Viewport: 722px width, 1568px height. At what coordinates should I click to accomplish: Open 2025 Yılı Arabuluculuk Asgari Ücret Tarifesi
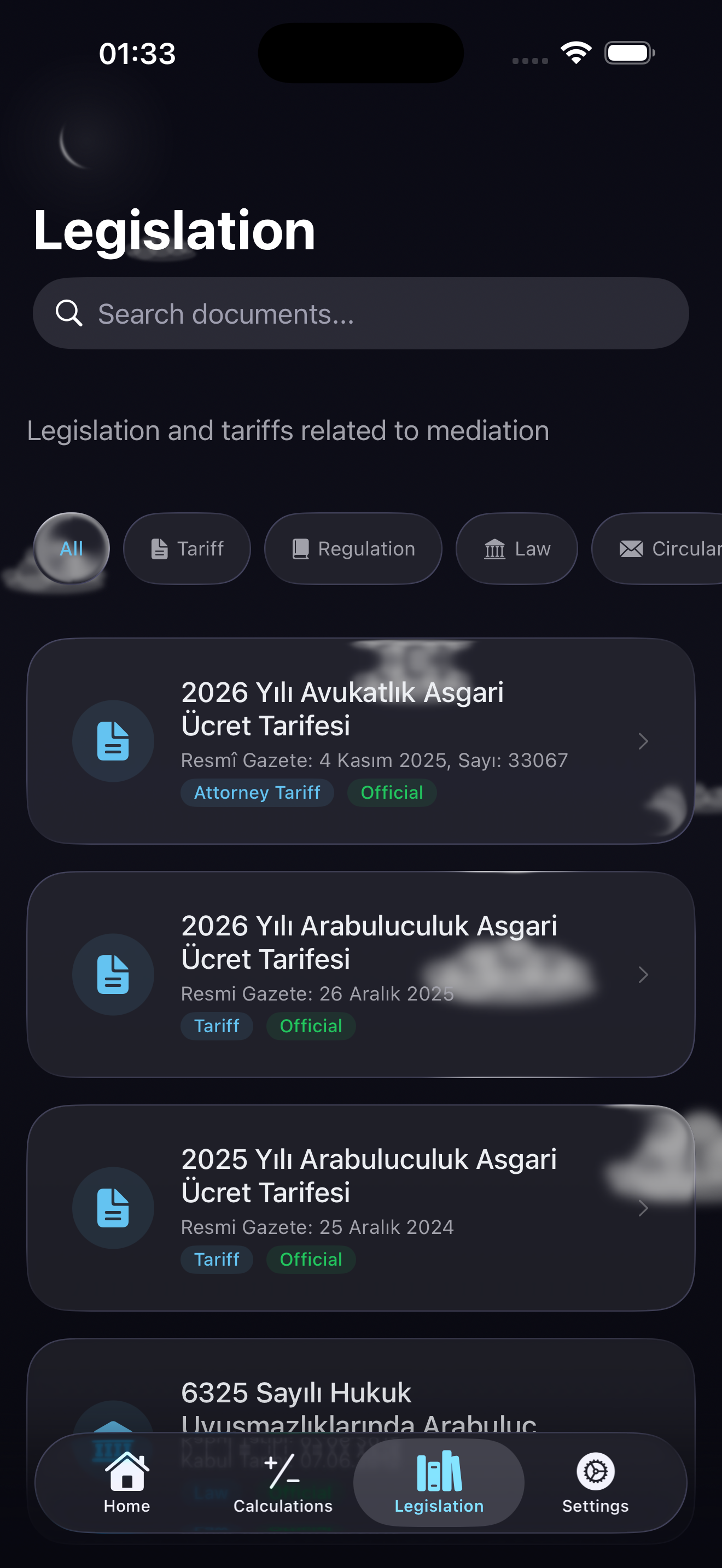[x=360, y=1208]
